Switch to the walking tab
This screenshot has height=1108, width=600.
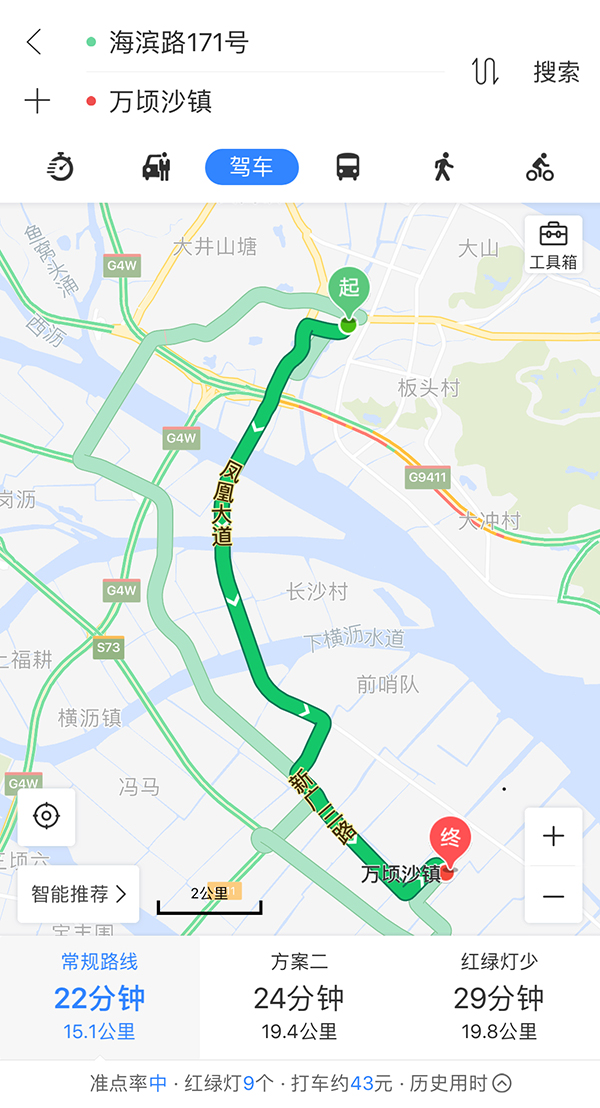coord(443,167)
